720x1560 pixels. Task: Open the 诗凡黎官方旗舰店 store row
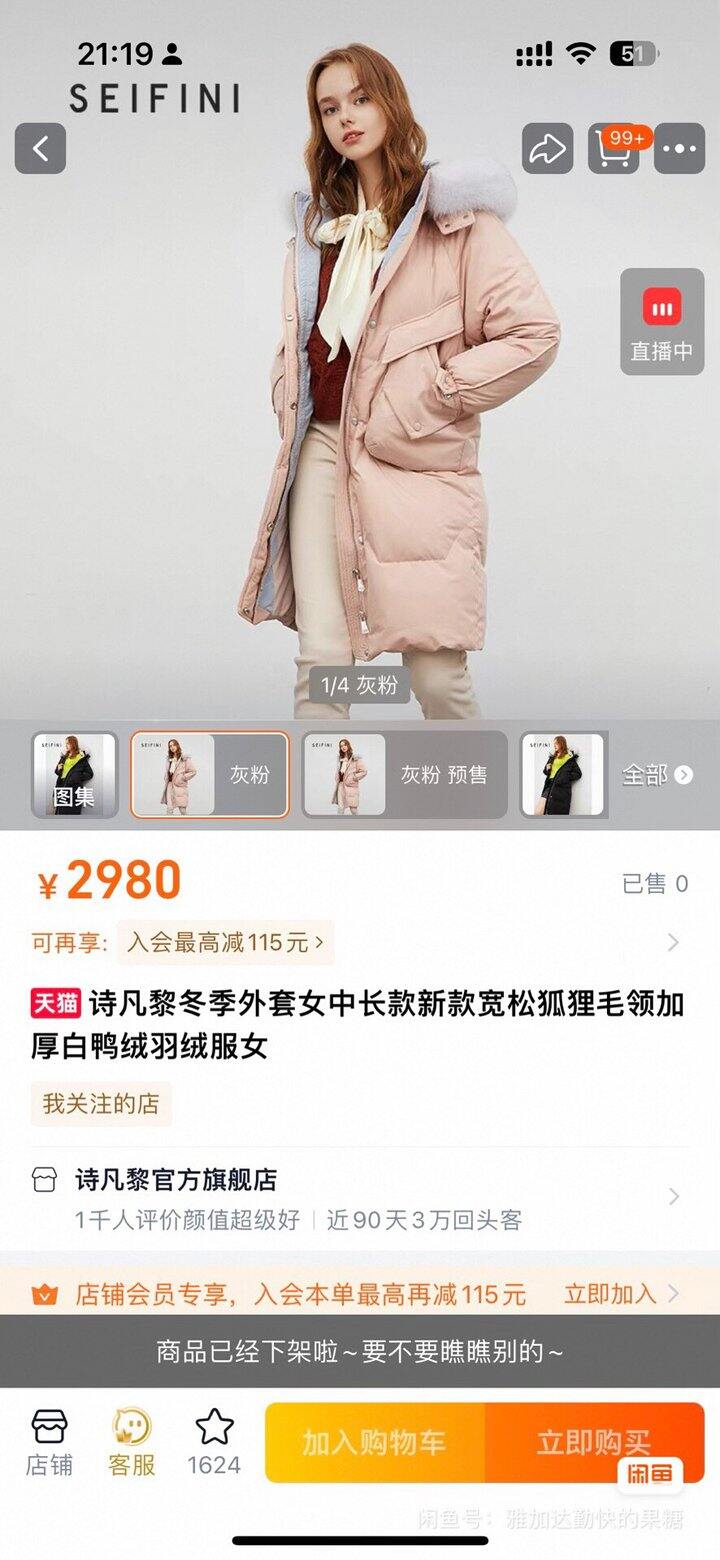(x=360, y=1198)
